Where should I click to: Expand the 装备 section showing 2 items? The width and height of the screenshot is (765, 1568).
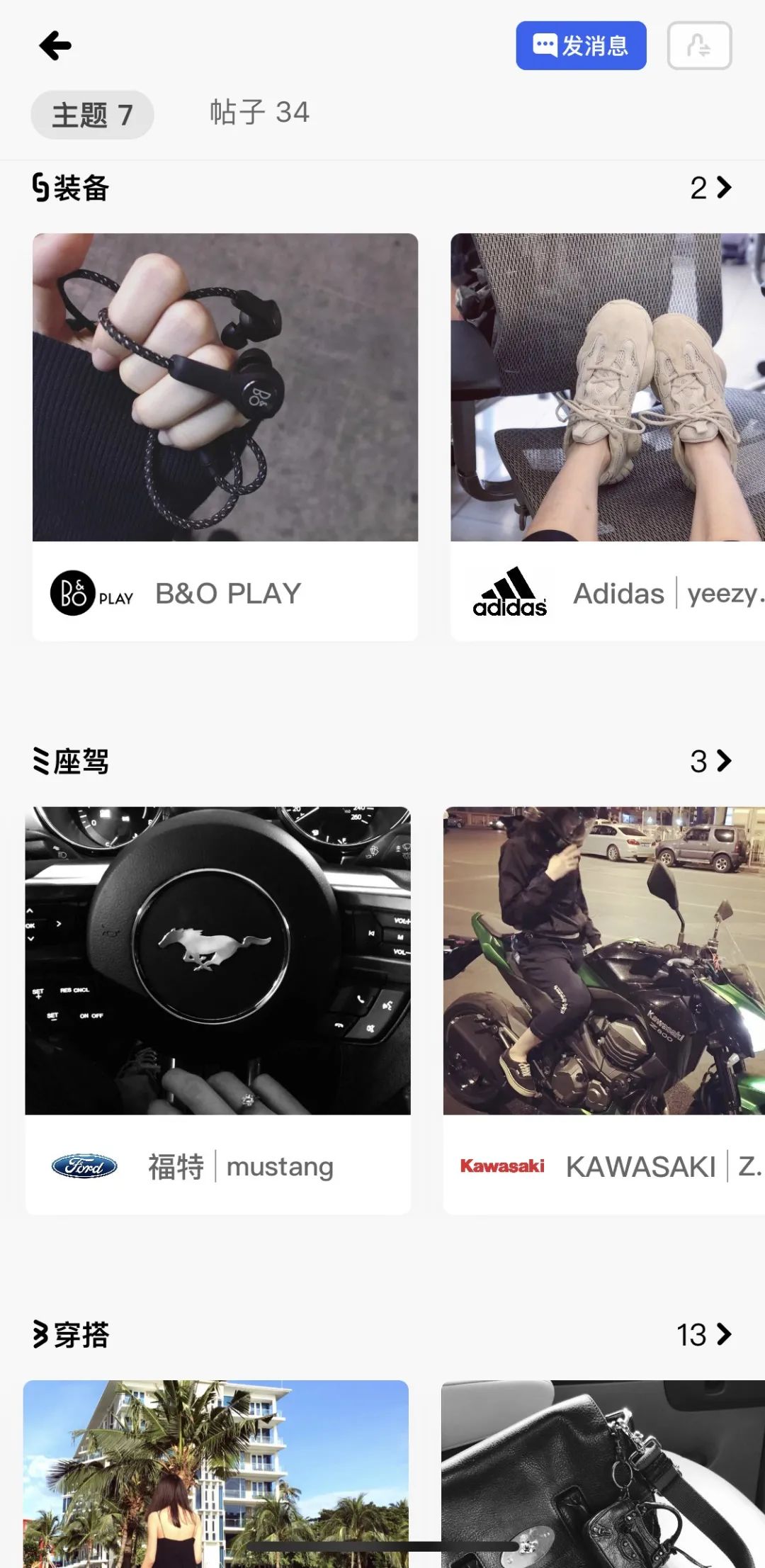click(x=710, y=188)
